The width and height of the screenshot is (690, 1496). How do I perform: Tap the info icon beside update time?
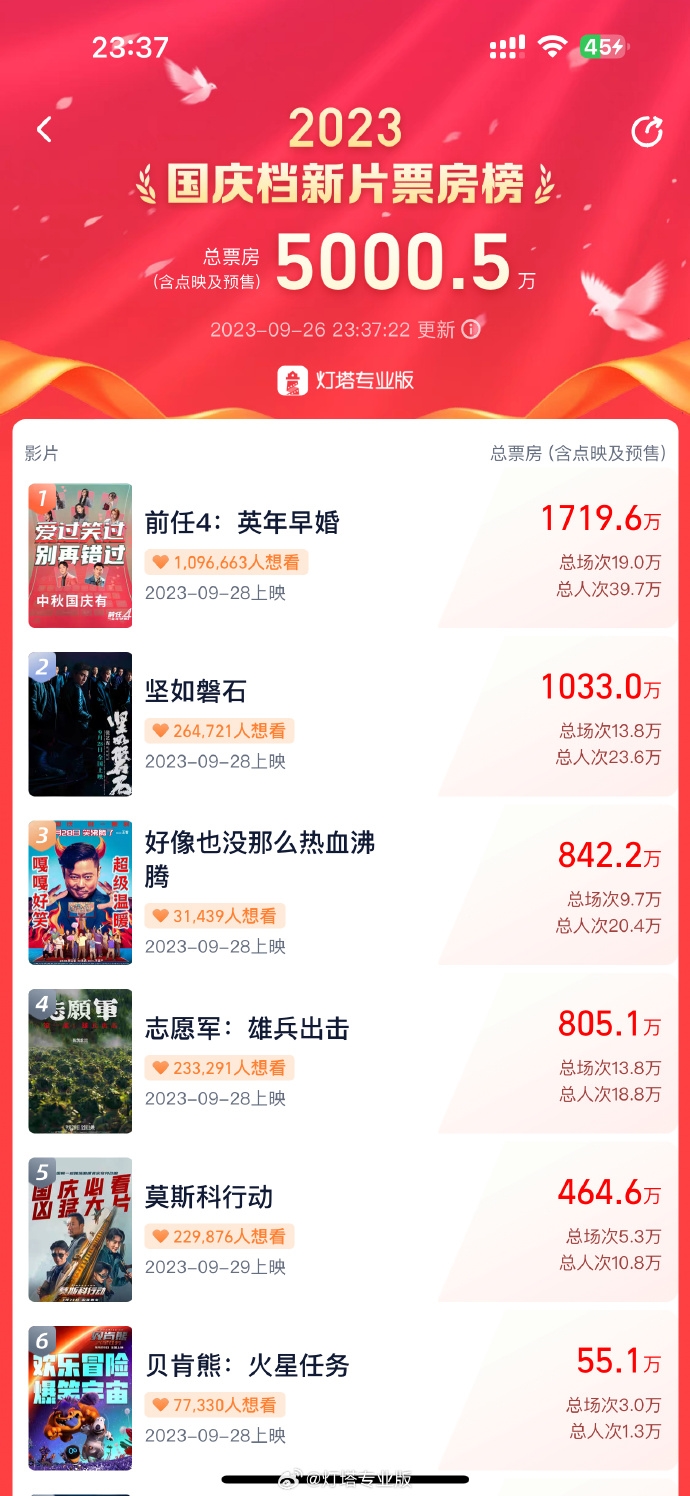point(471,329)
